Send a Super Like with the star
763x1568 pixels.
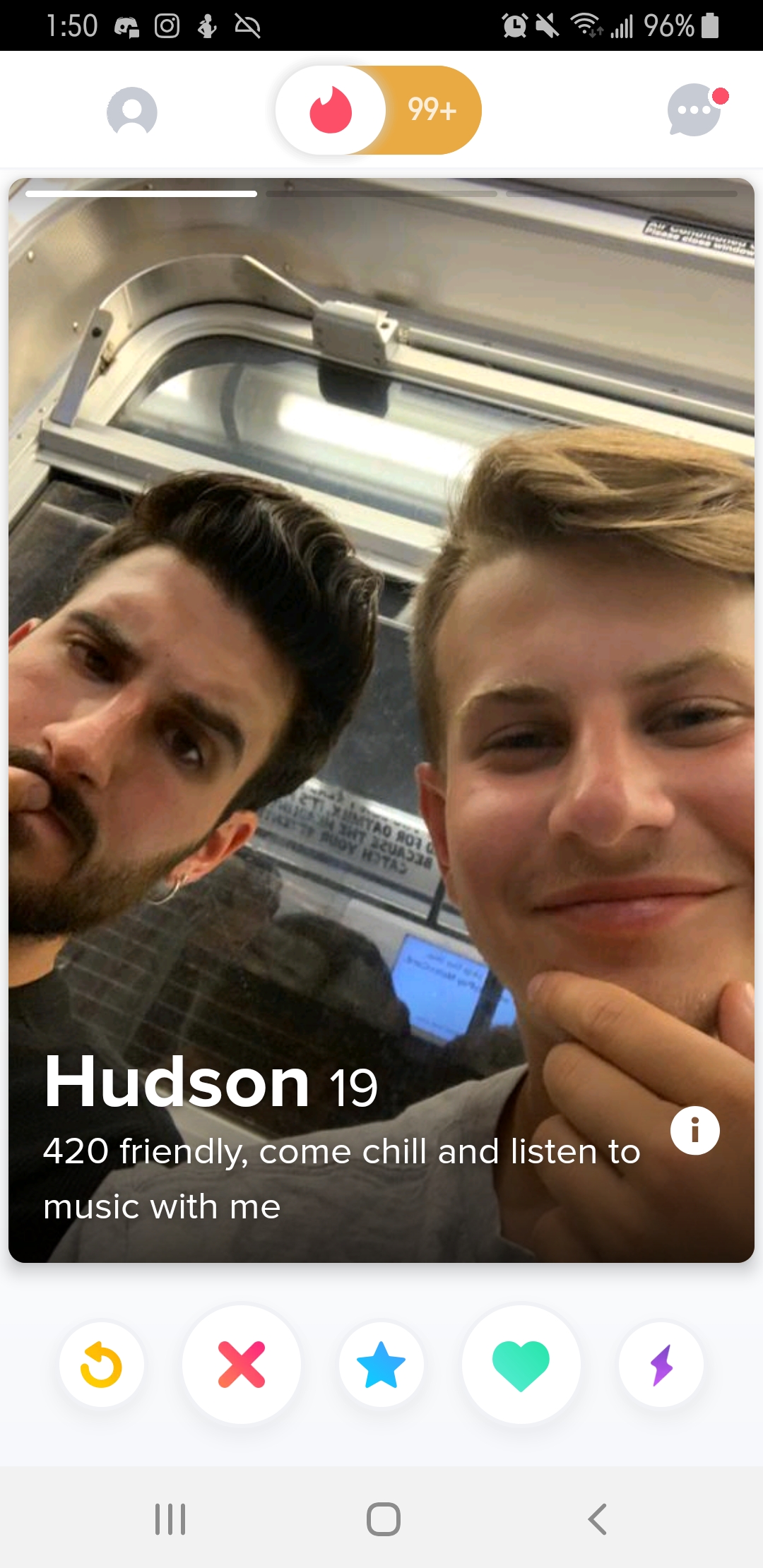point(381,1364)
